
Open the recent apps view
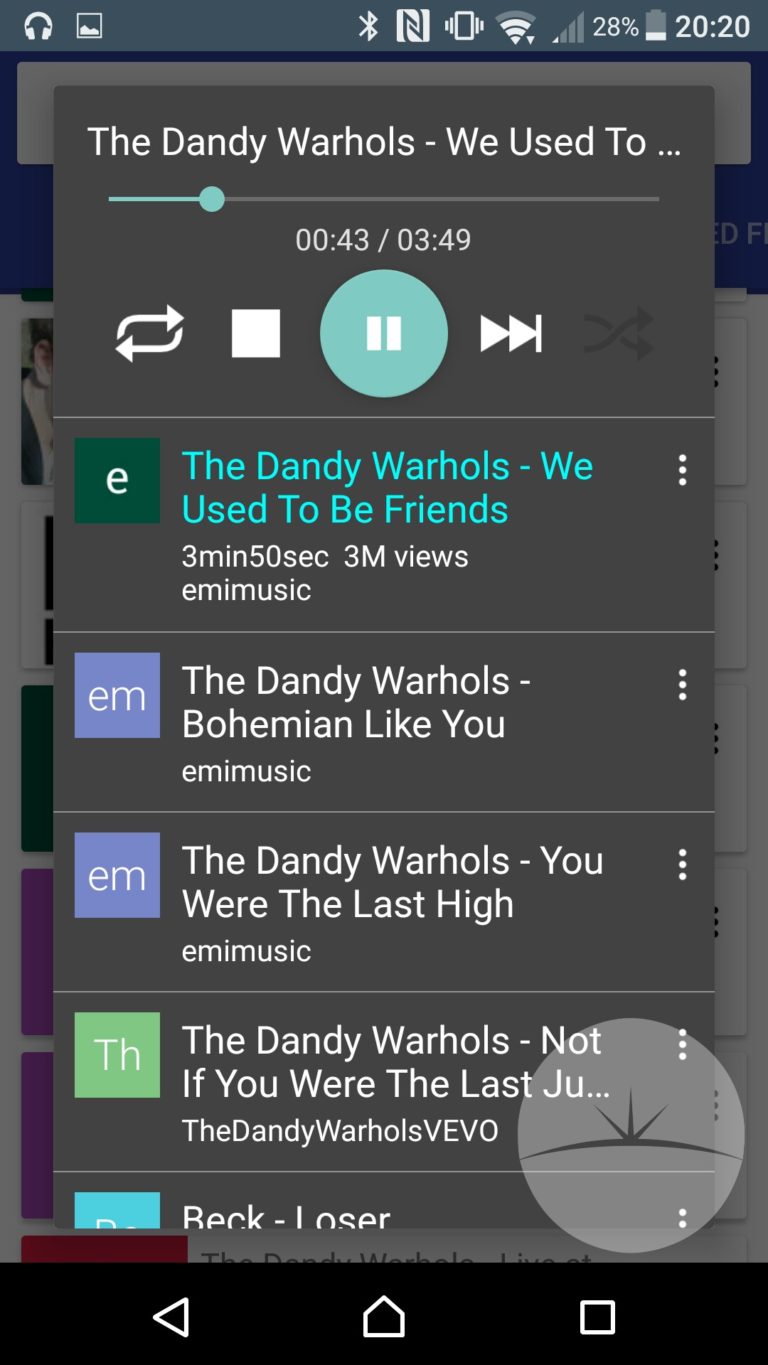(597, 1317)
